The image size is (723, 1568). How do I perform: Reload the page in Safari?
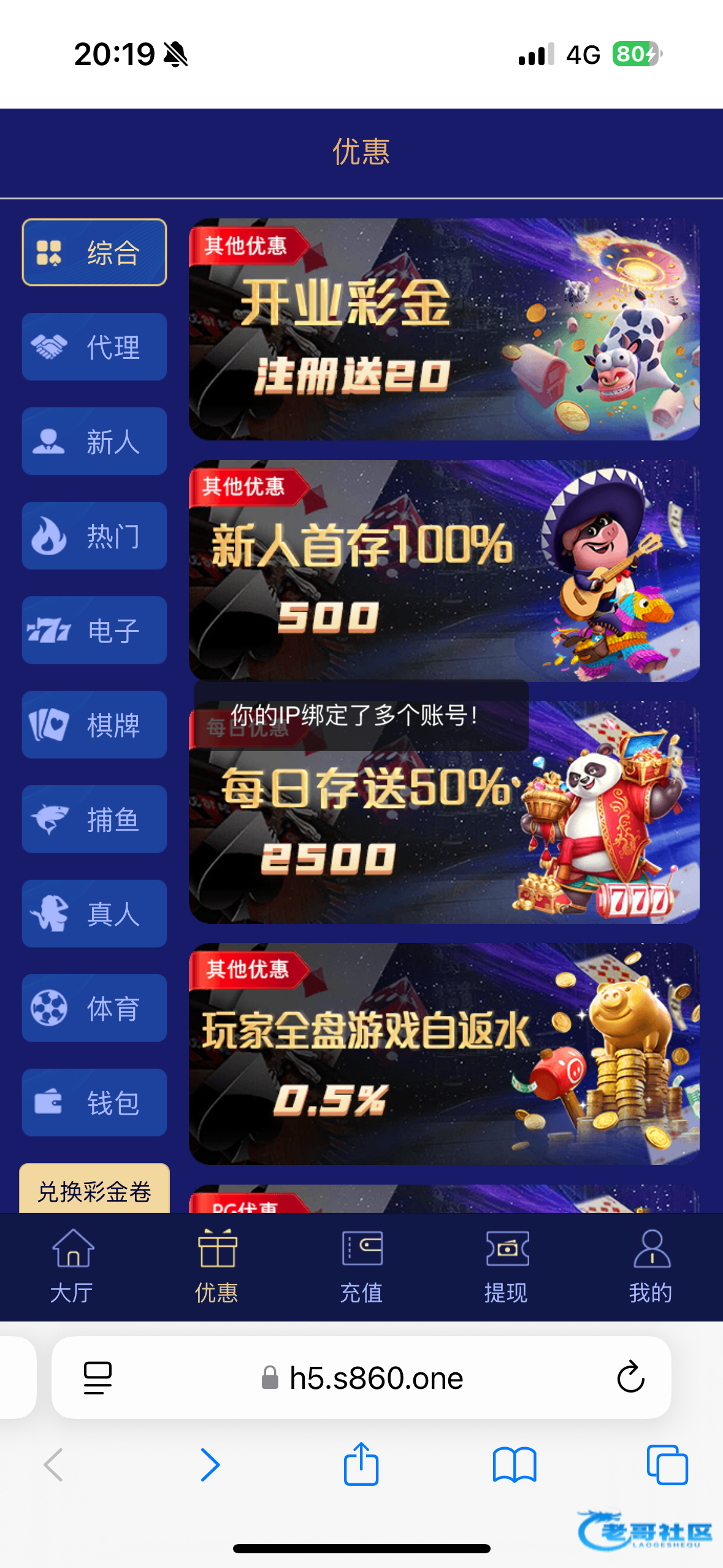tap(630, 1378)
